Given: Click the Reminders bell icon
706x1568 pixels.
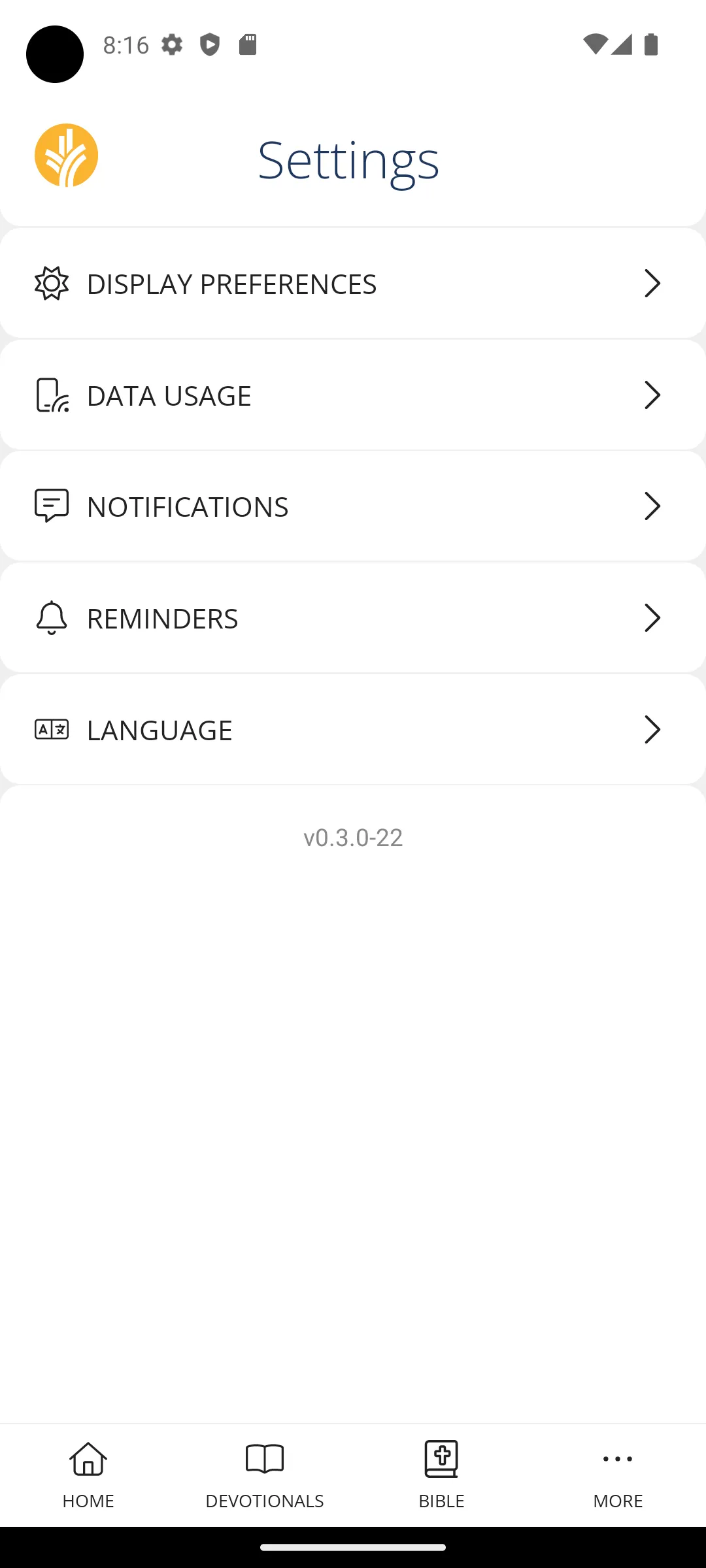Looking at the screenshot, I should [x=52, y=617].
